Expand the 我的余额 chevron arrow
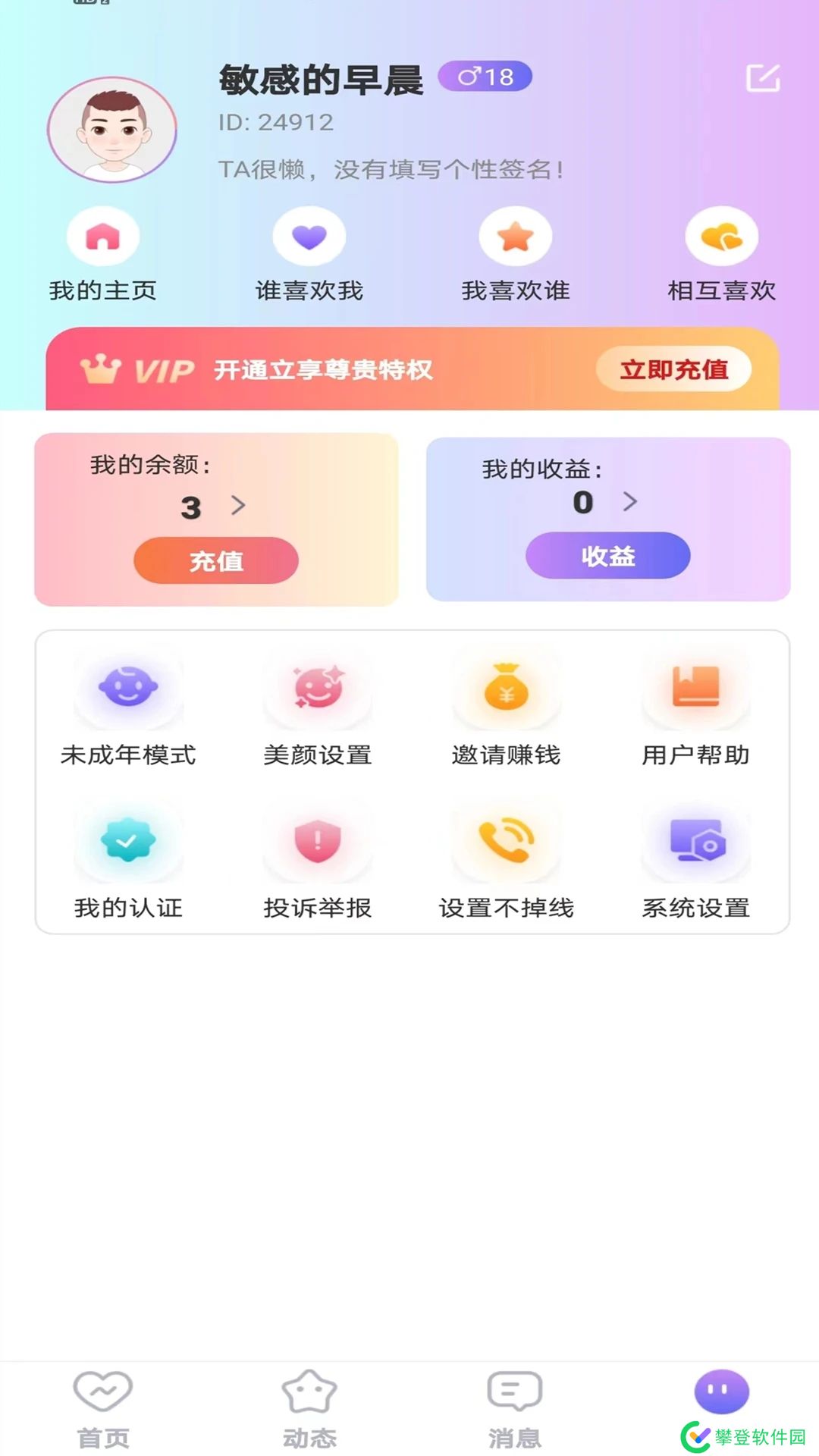Viewport: 819px width, 1456px height. (x=238, y=505)
